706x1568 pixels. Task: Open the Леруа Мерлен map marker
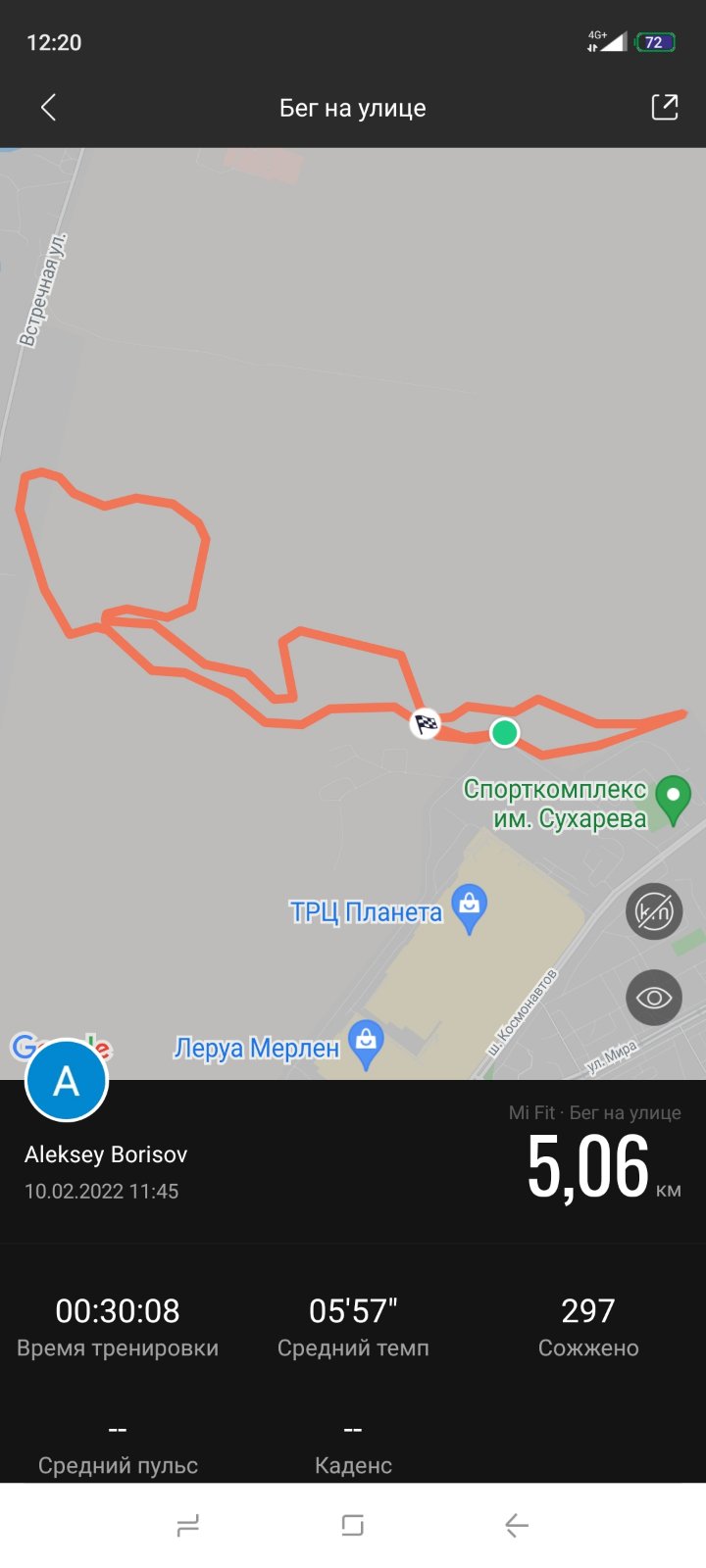(366, 1044)
